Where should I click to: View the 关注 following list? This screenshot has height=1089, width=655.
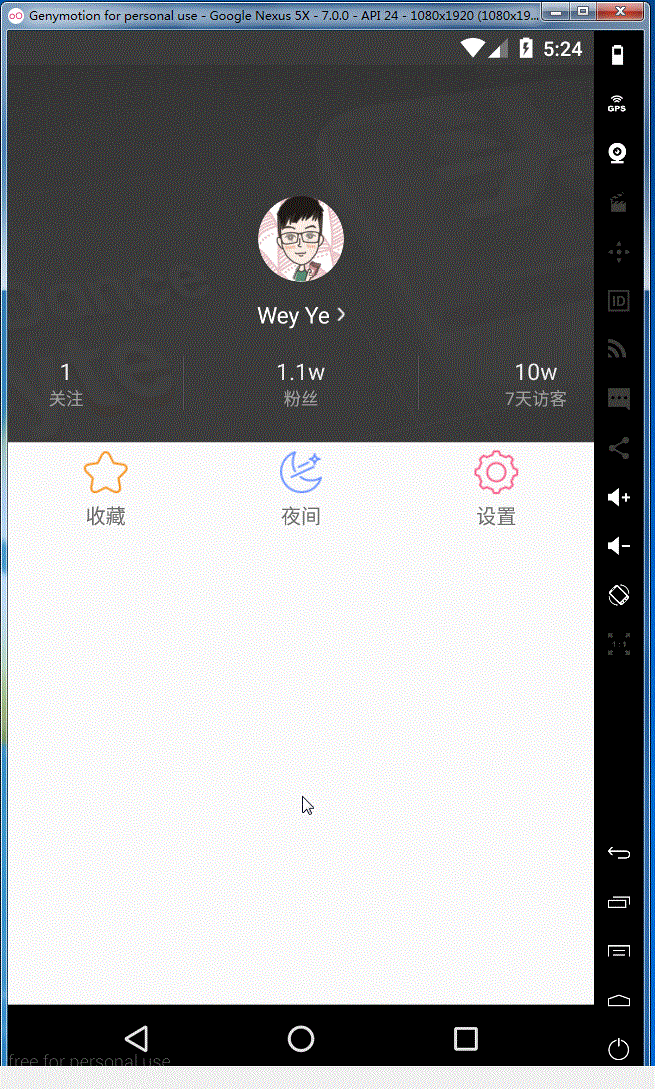click(x=66, y=385)
